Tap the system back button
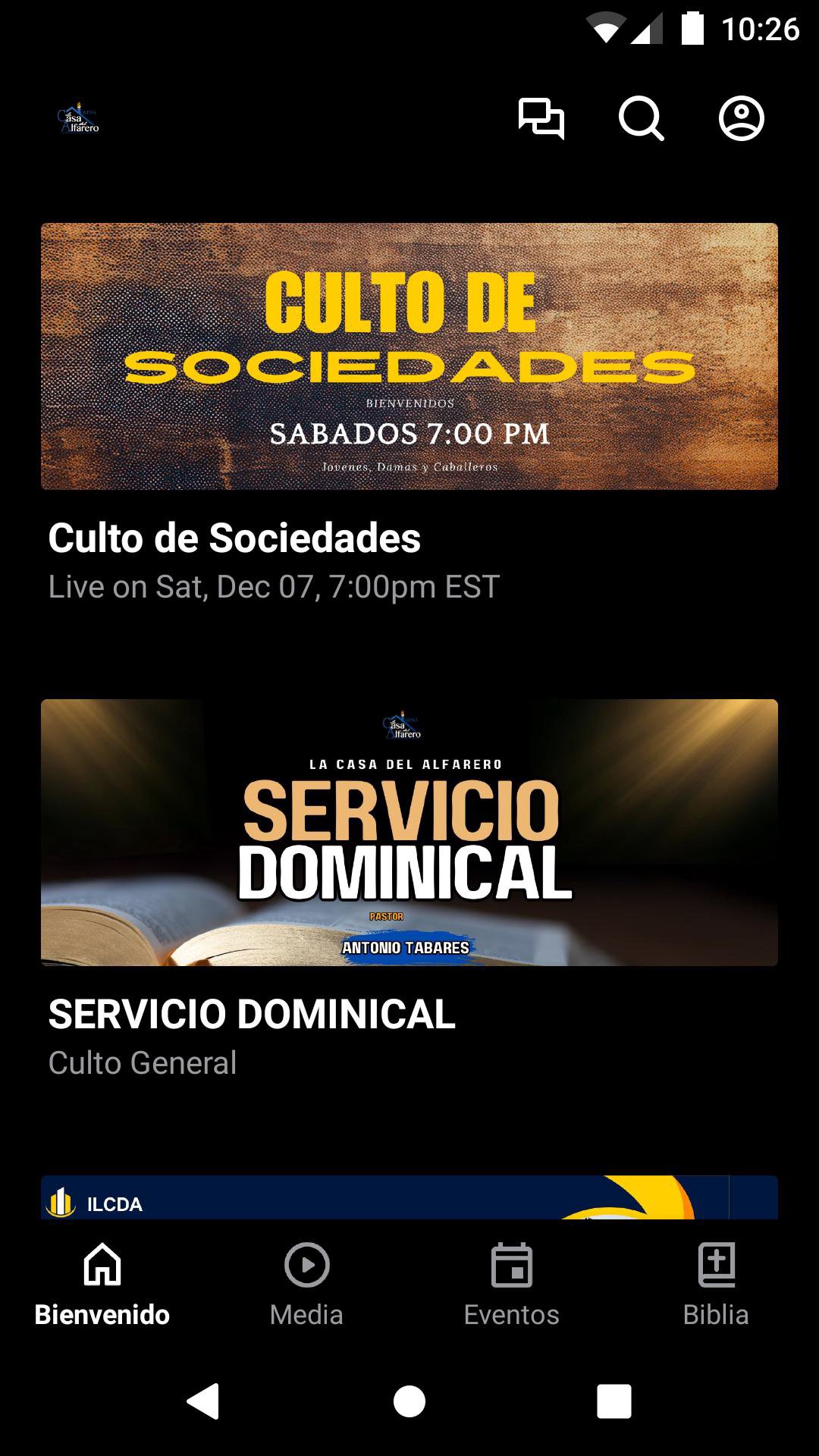 203,1401
